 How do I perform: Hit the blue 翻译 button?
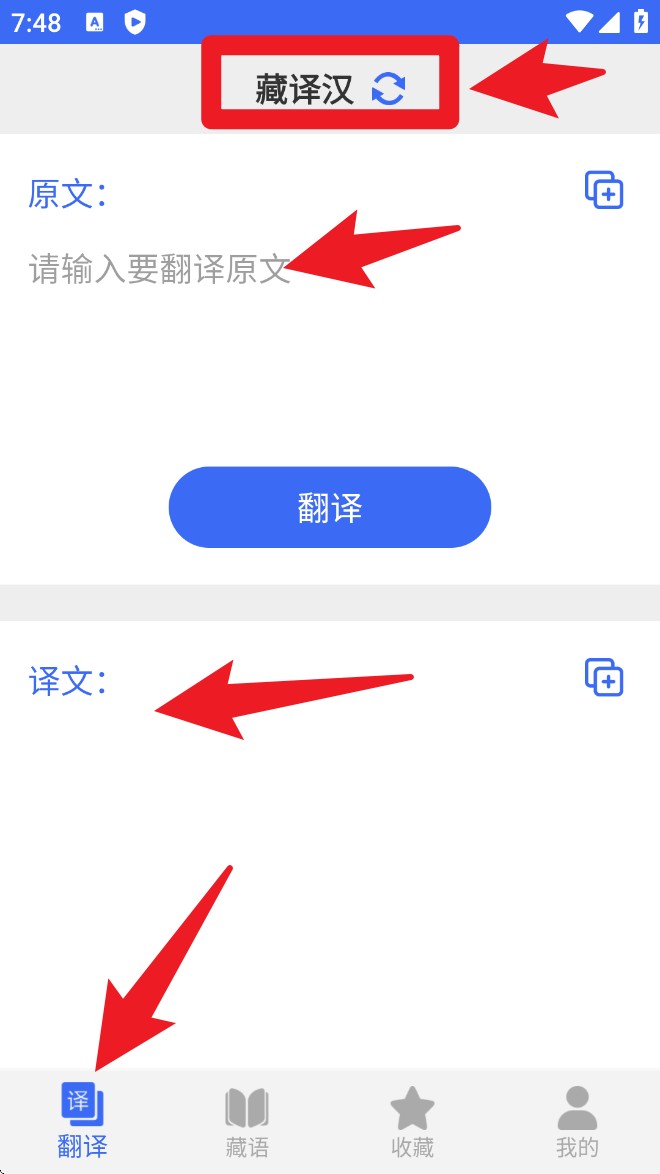point(330,507)
